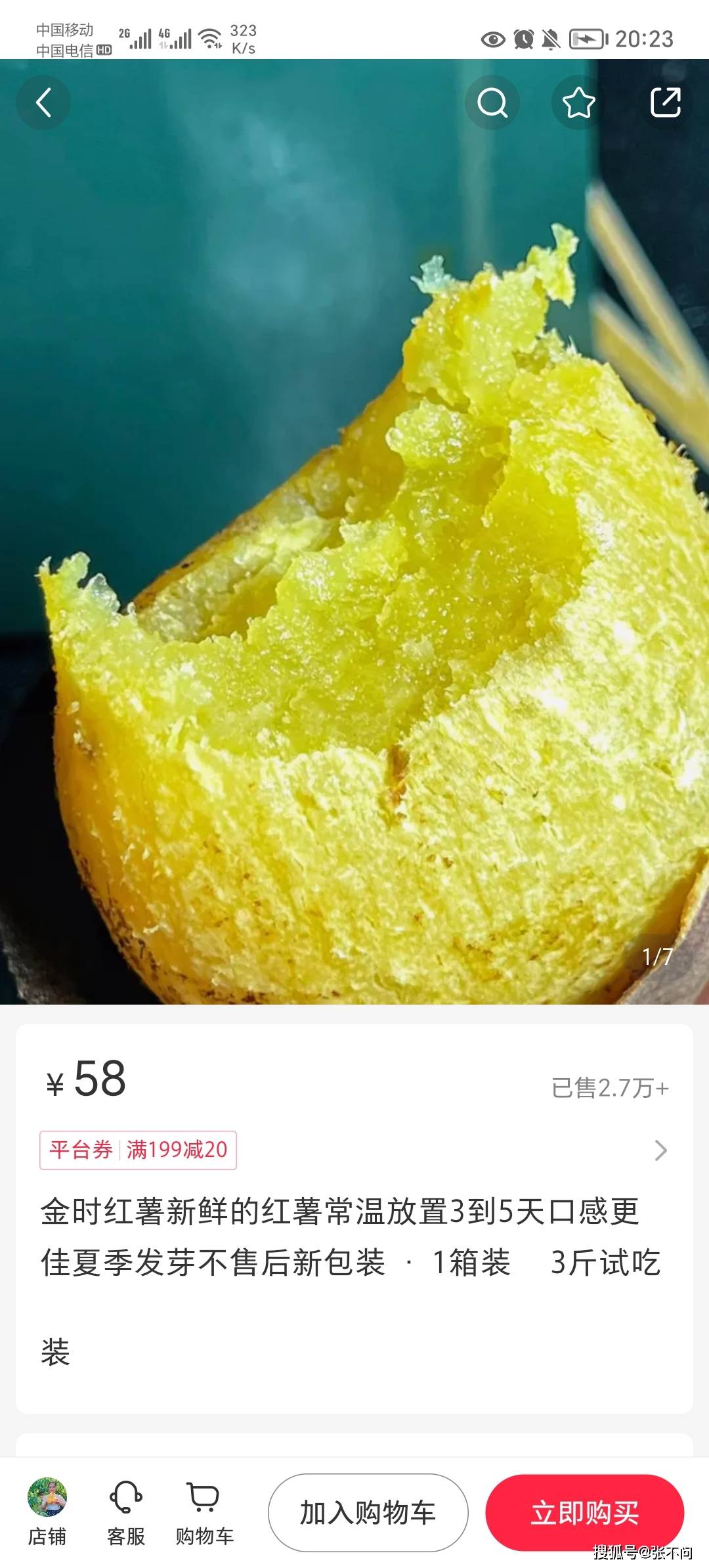Favorite this product with the star icon
Viewport: 709px width, 1568px height.
(x=578, y=102)
